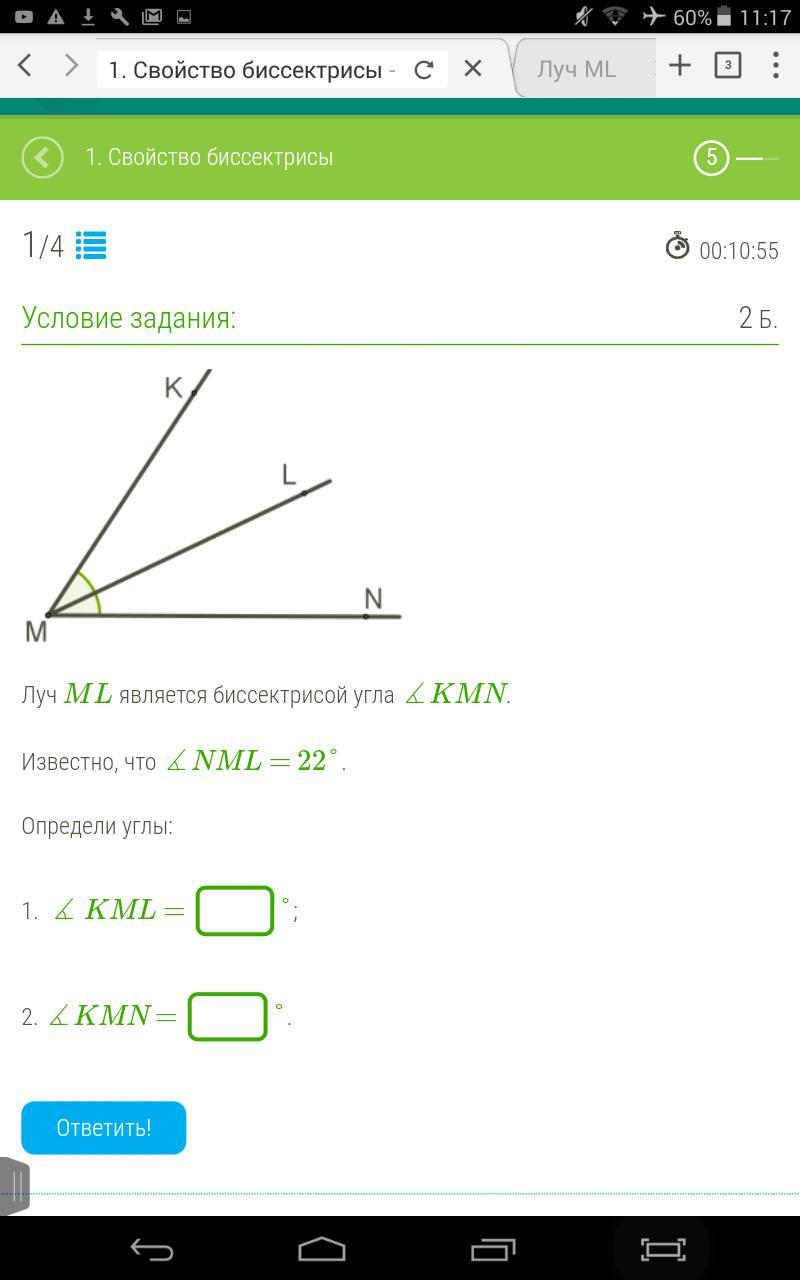The image size is (800, 1280).
Task: Open the tab switcher showing 3
Action: click(x=727, y=66)
